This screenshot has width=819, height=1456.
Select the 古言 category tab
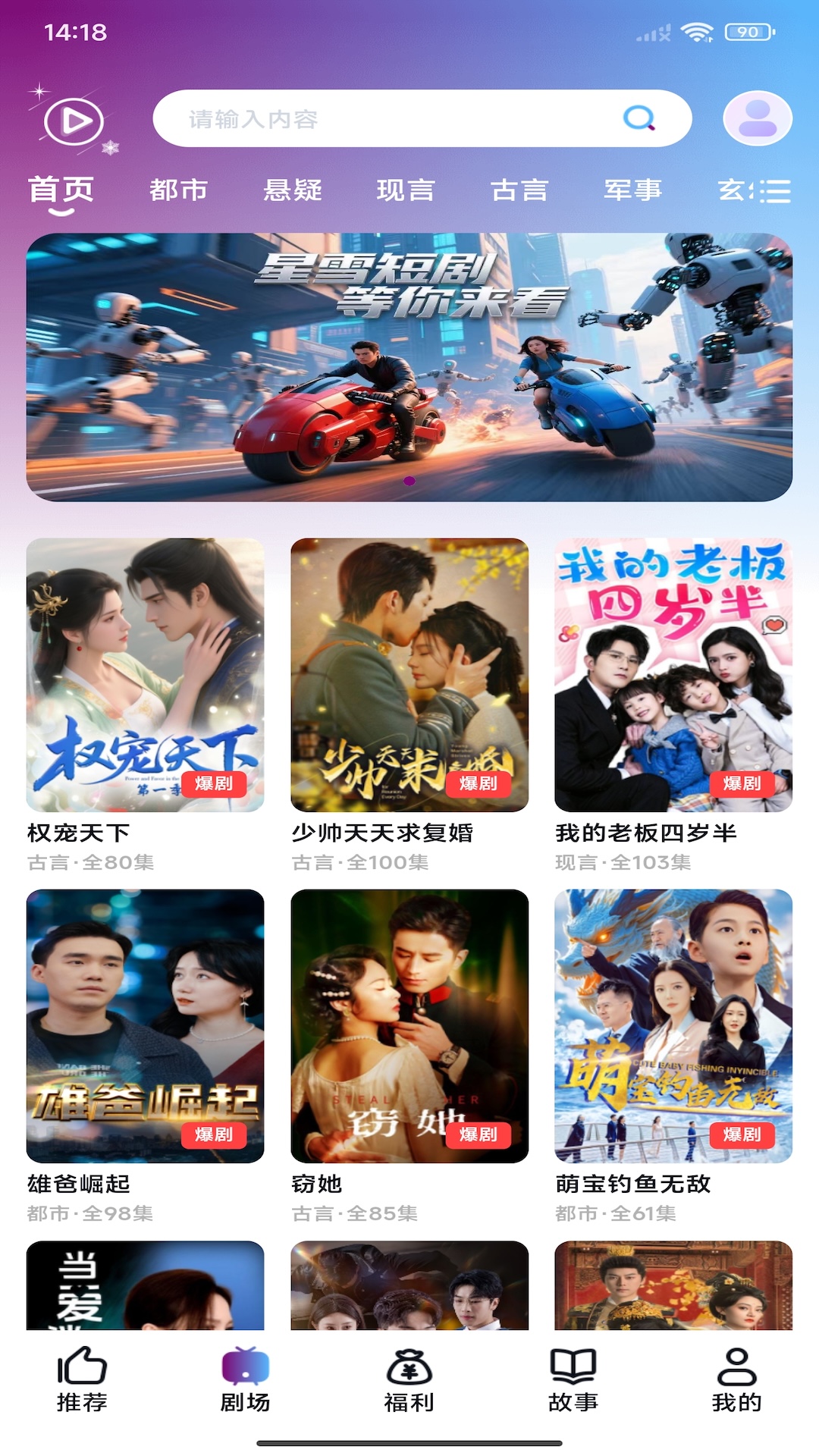coord(519,190)
